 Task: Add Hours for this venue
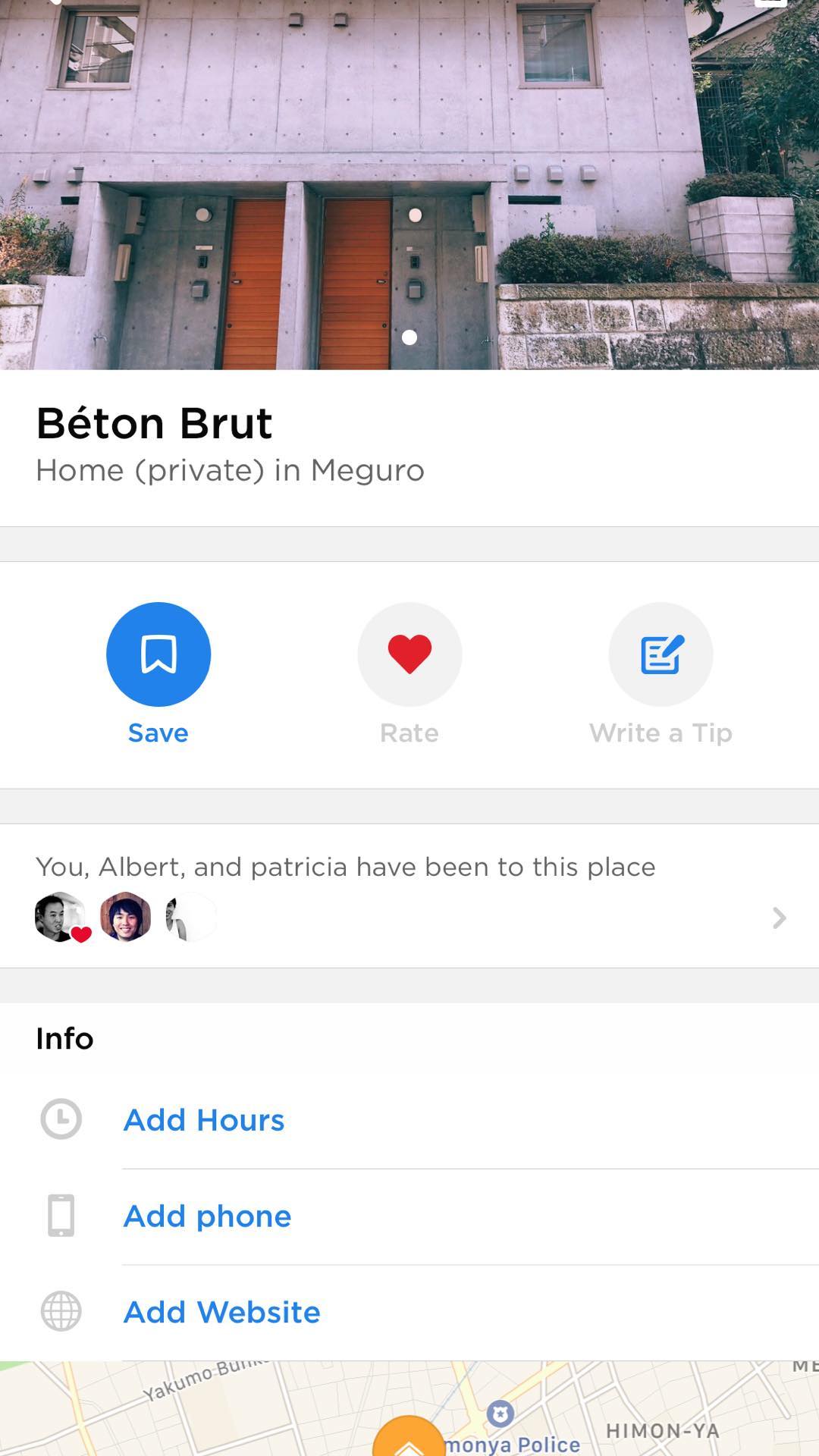pos(203,1120)
